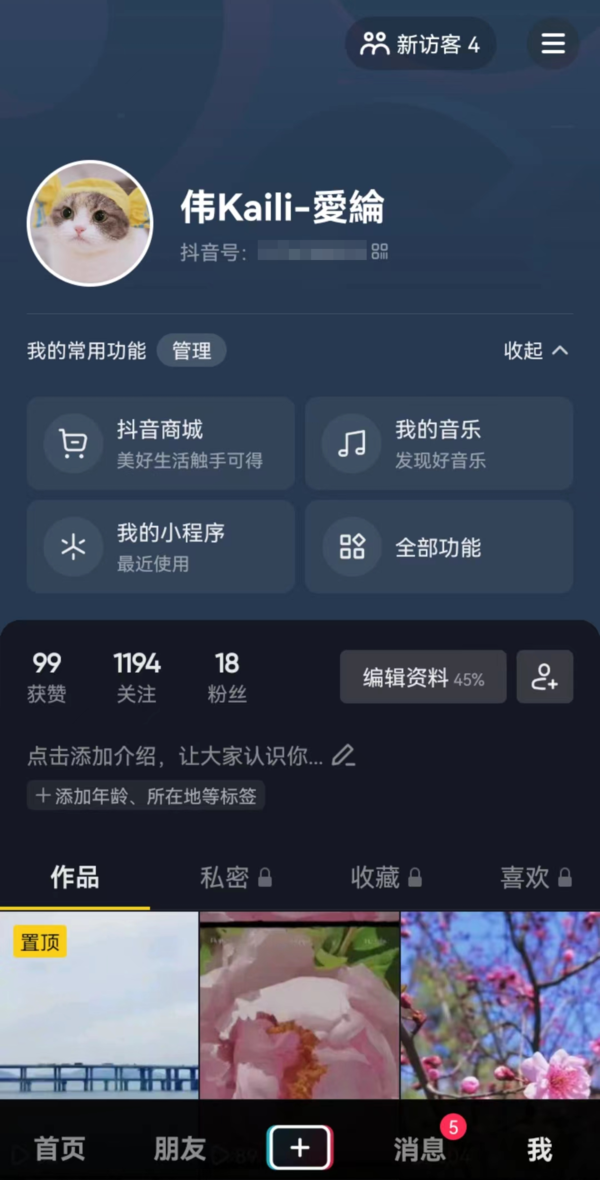Open 消息 messages tab
The width and height of the screenshot is (600, 1180).
(x=420, y=1149)
